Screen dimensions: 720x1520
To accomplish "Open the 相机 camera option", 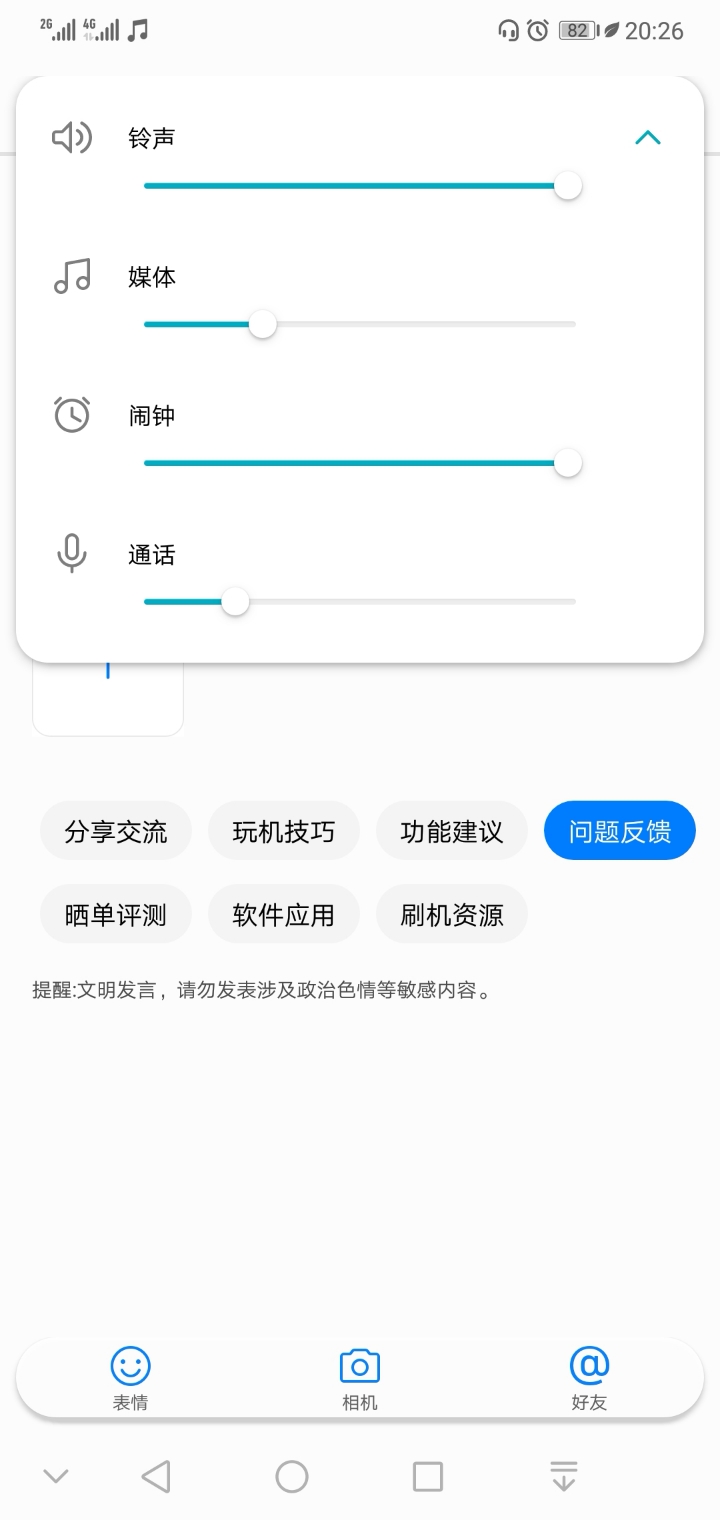I will (x=360, y=1377).
